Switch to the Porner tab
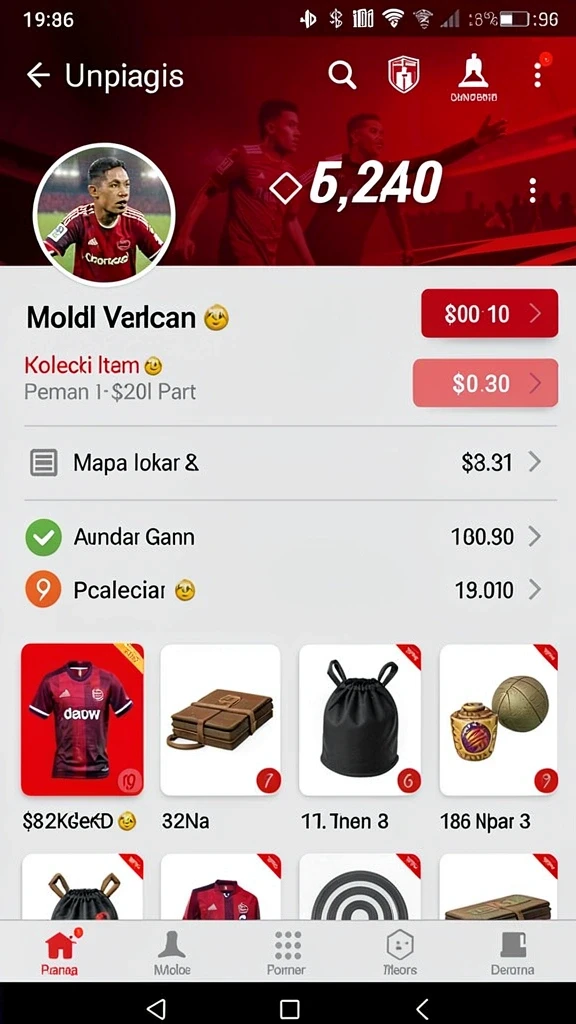This screenshot has height=1024, width=576. tap(286, 953)
